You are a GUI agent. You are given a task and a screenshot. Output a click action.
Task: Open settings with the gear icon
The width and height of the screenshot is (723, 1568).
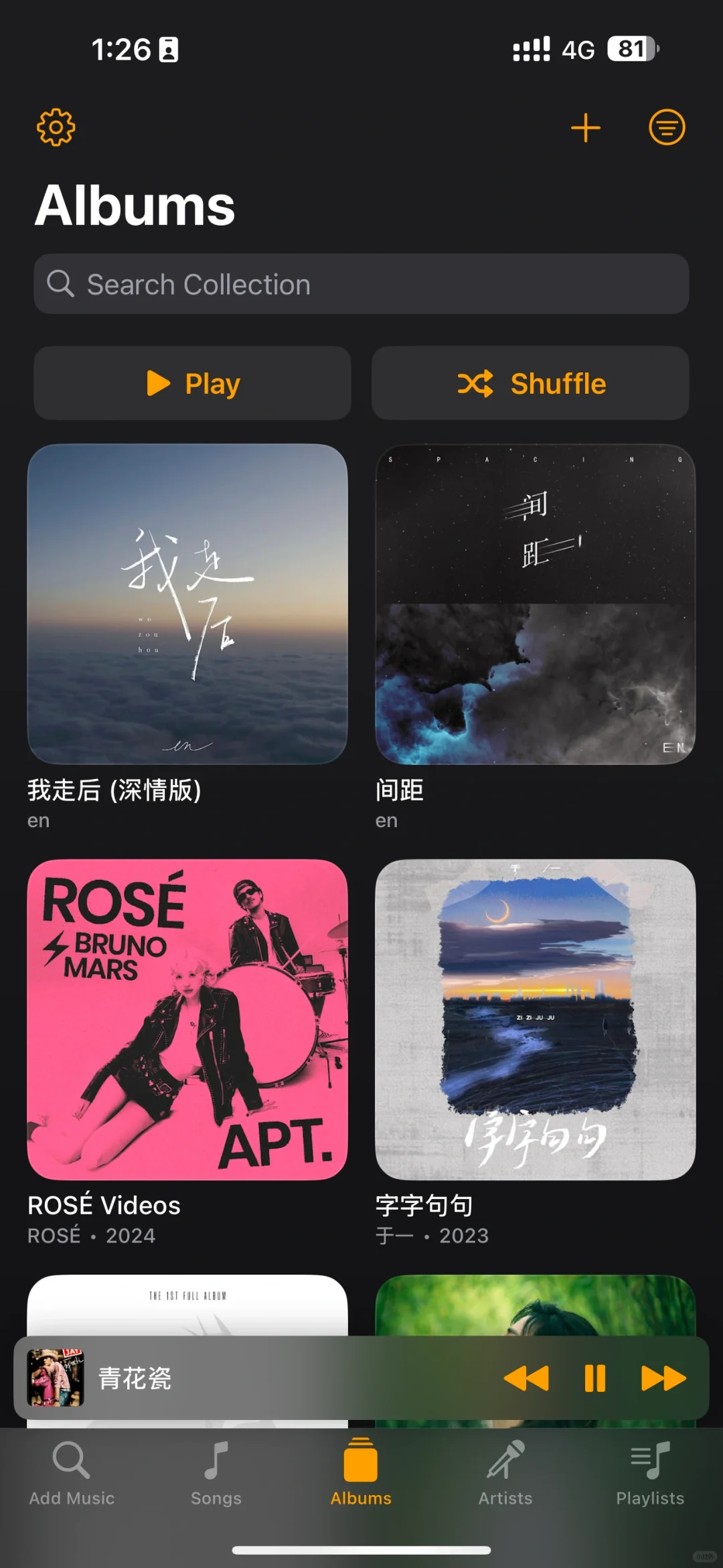tap(56, 127)
